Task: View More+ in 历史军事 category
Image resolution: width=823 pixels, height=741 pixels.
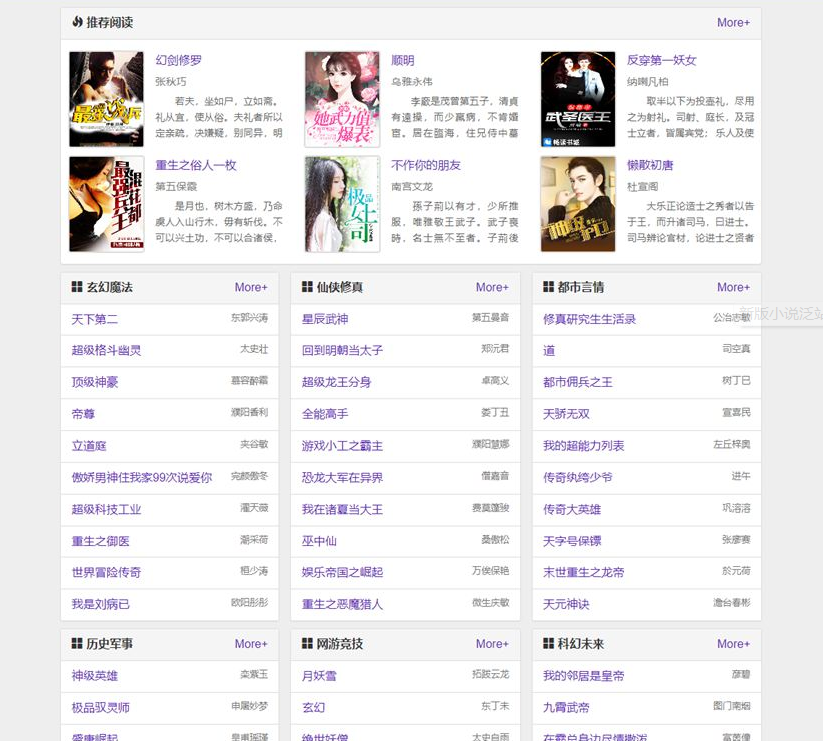Action: coord(251,644)
